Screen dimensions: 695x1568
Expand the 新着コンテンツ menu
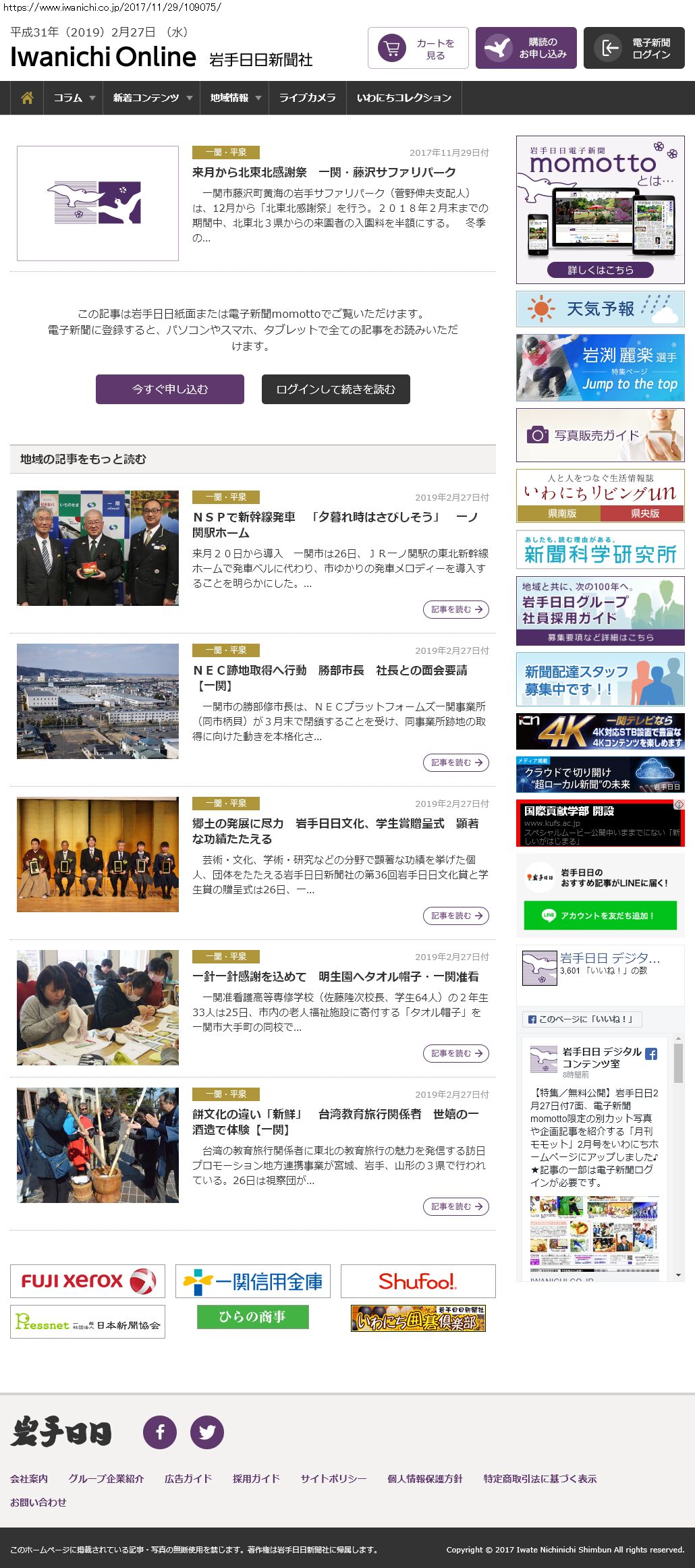(x=152, y=98)
